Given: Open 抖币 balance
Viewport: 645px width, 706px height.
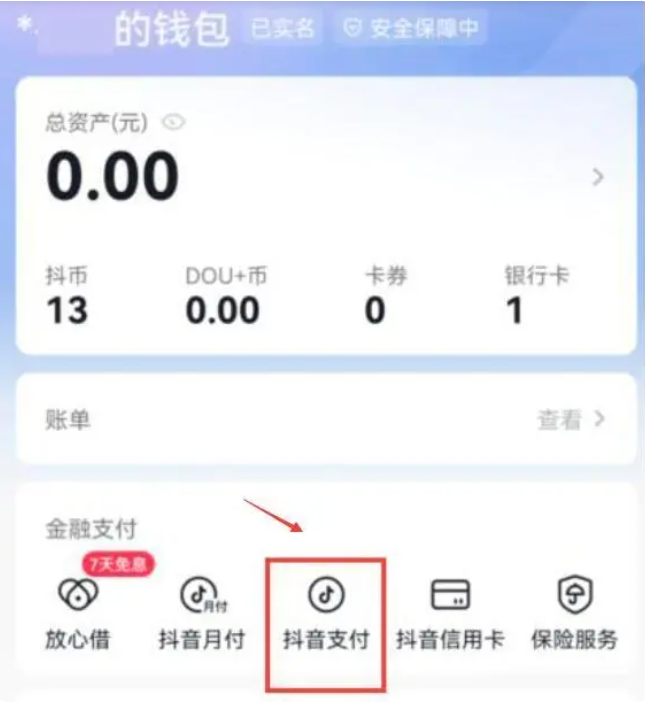Looking at the screenshot, I should [x=67, y=297].
